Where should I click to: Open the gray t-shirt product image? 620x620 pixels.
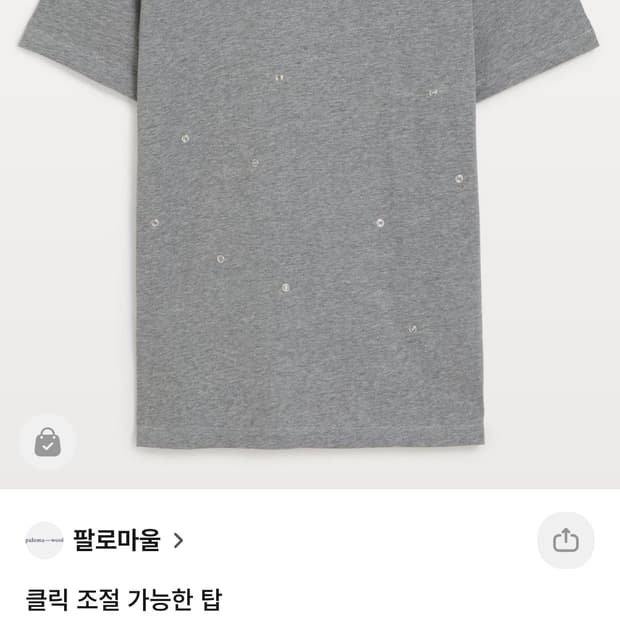pyautogui.click(x=310, y=230)
